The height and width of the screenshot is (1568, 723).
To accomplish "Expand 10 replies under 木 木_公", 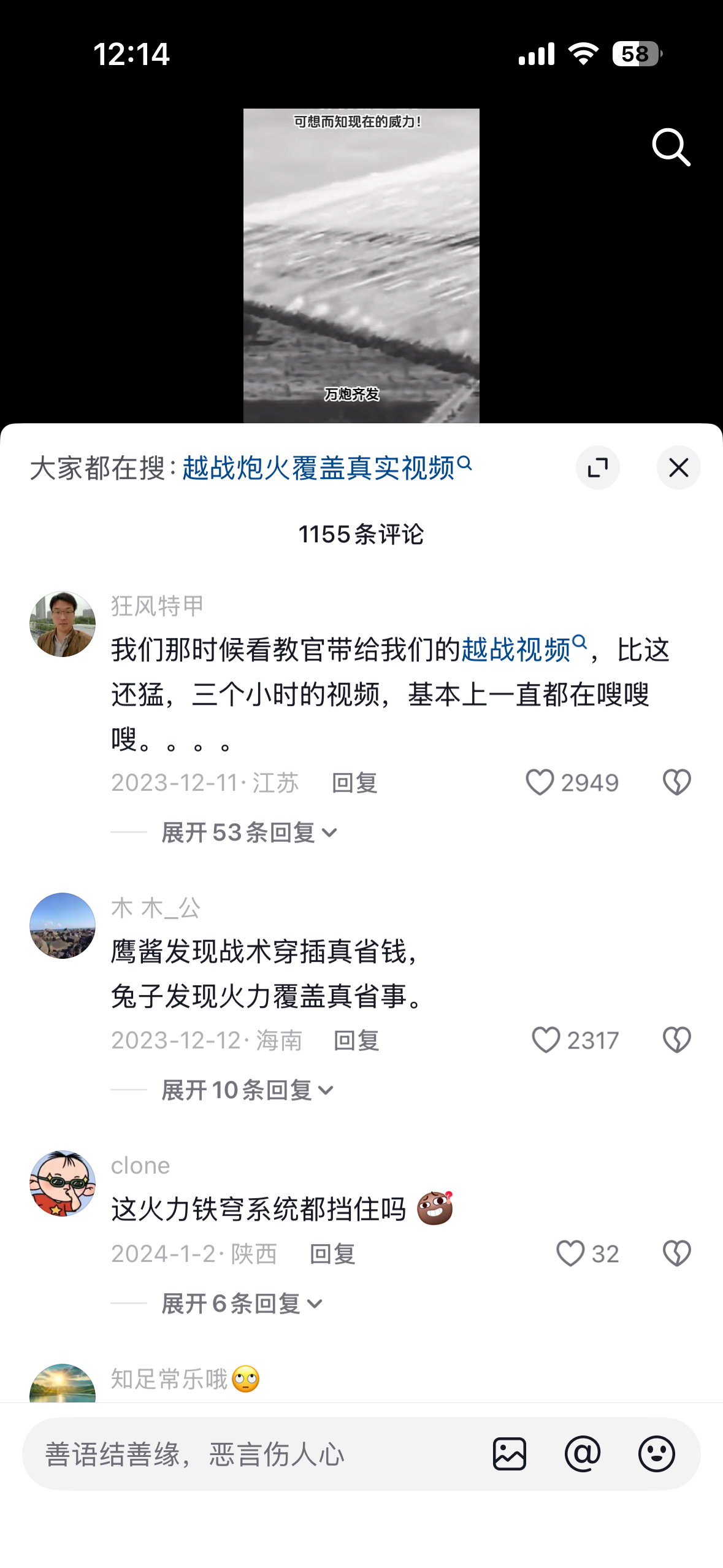I will tap(247, 1090).
